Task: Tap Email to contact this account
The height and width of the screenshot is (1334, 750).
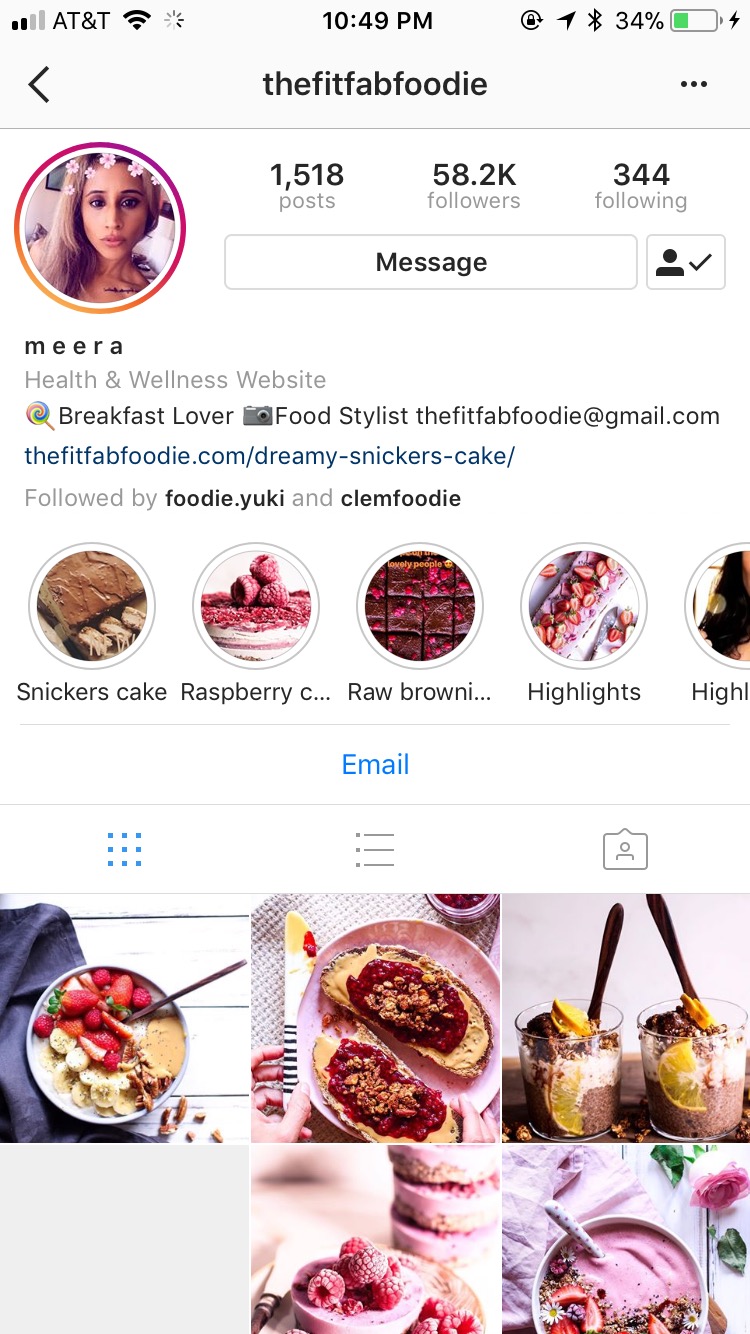Action: (x=375, y=764)
